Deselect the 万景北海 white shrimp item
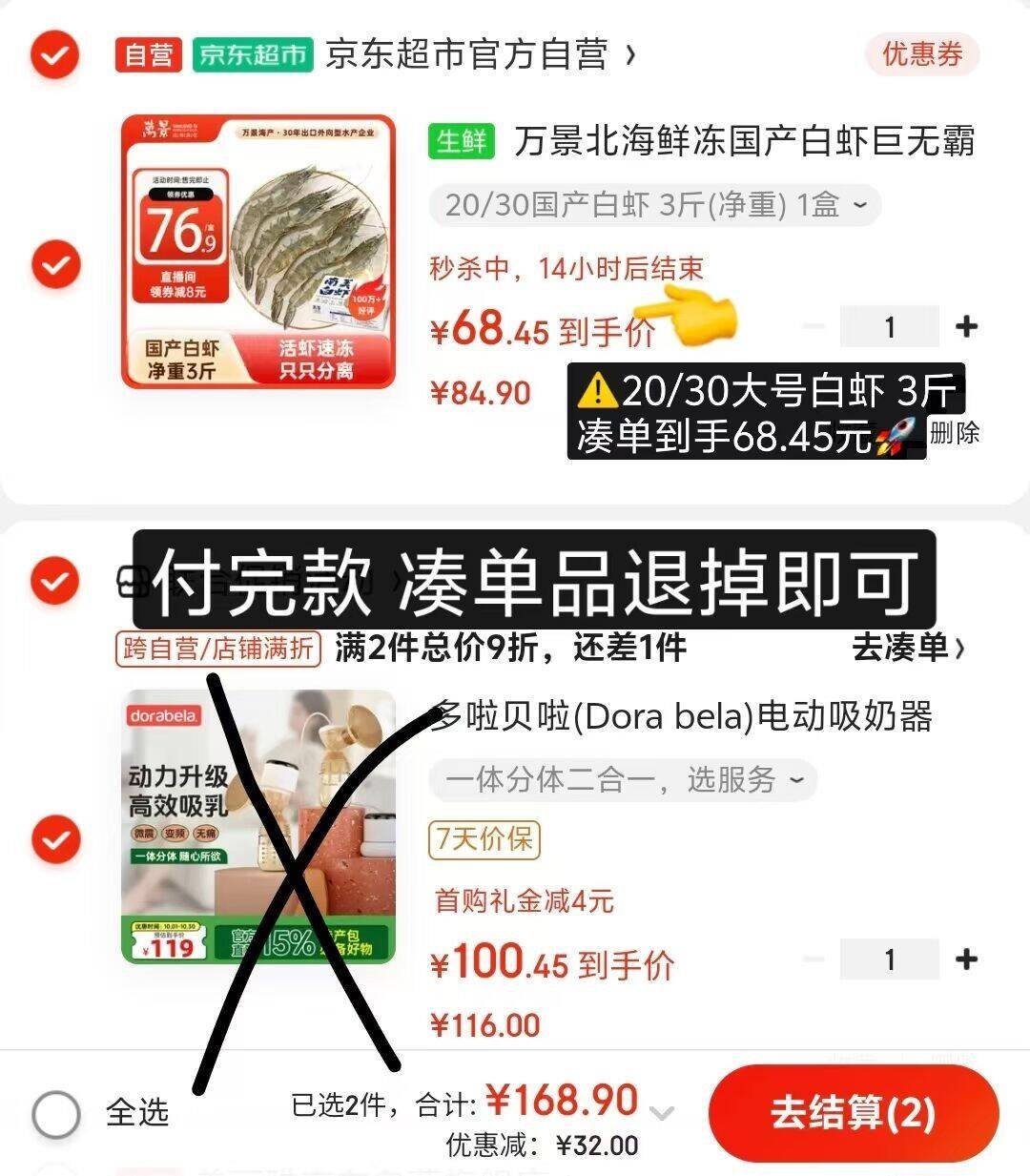 [x=54, y=264]
